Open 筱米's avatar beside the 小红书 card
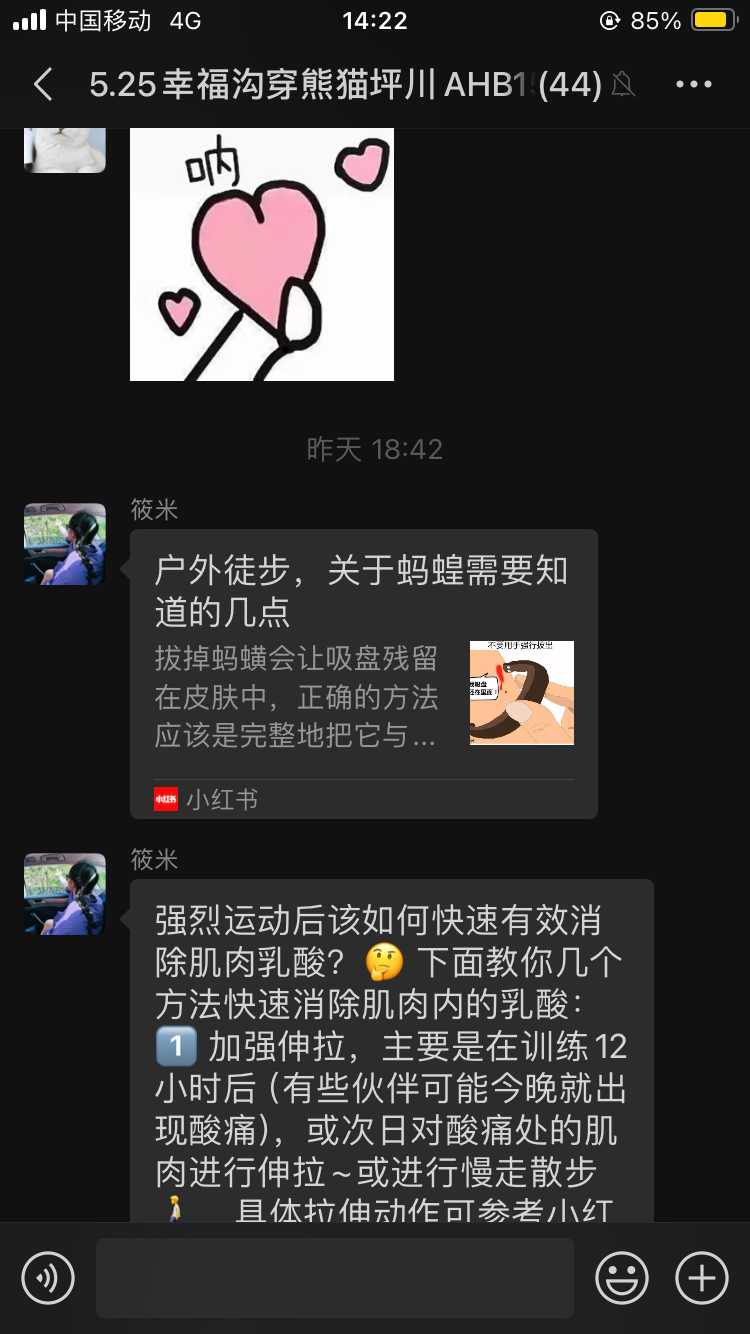 pos(65,544)
